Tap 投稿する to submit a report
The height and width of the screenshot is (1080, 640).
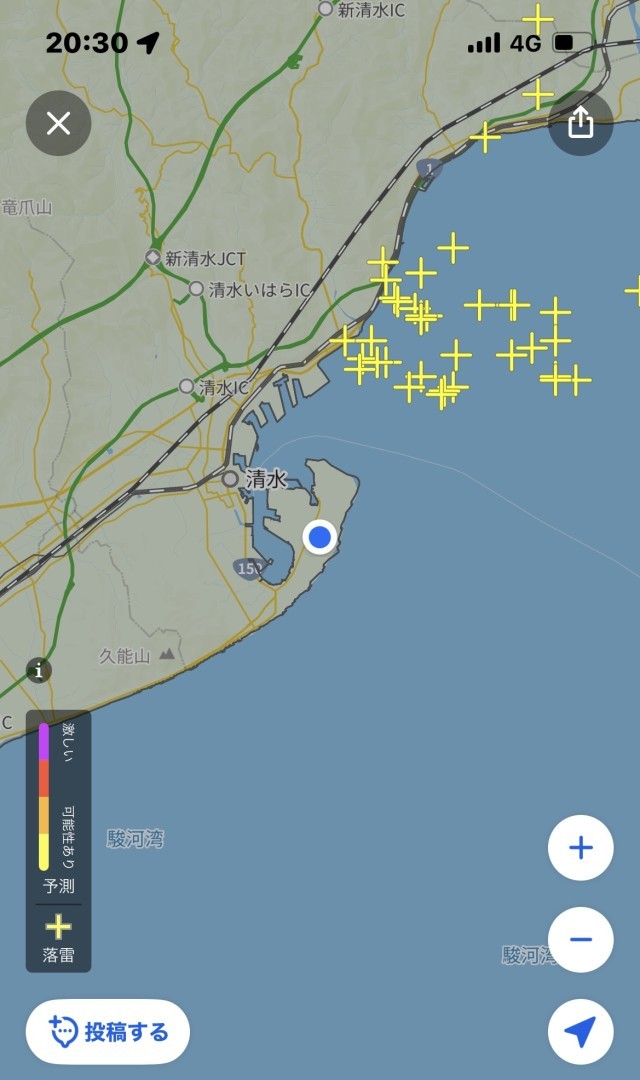pos(108,1031)
